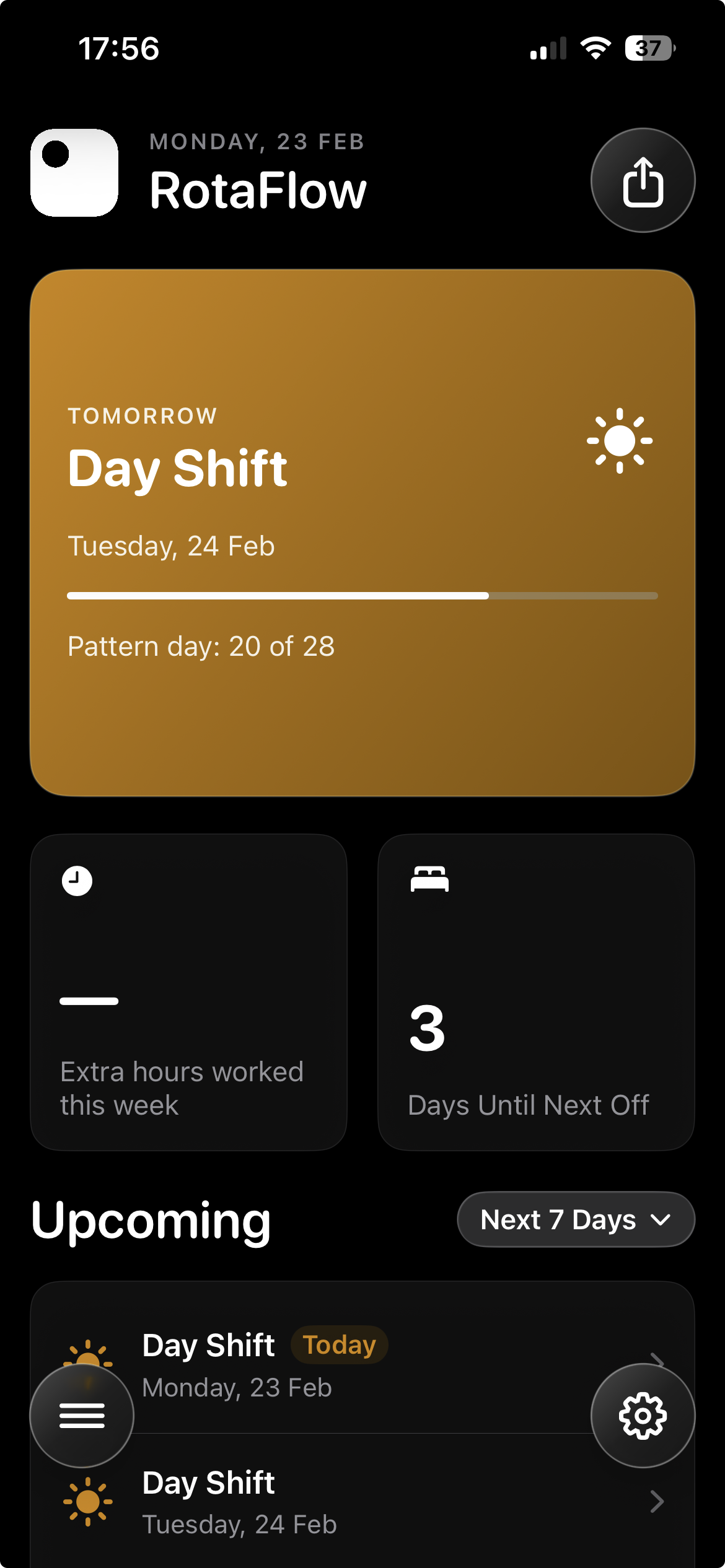Share the rota using the share icon
This screenshot has width=725, height=1568.
pyautogui.click(x=643, y=181)
